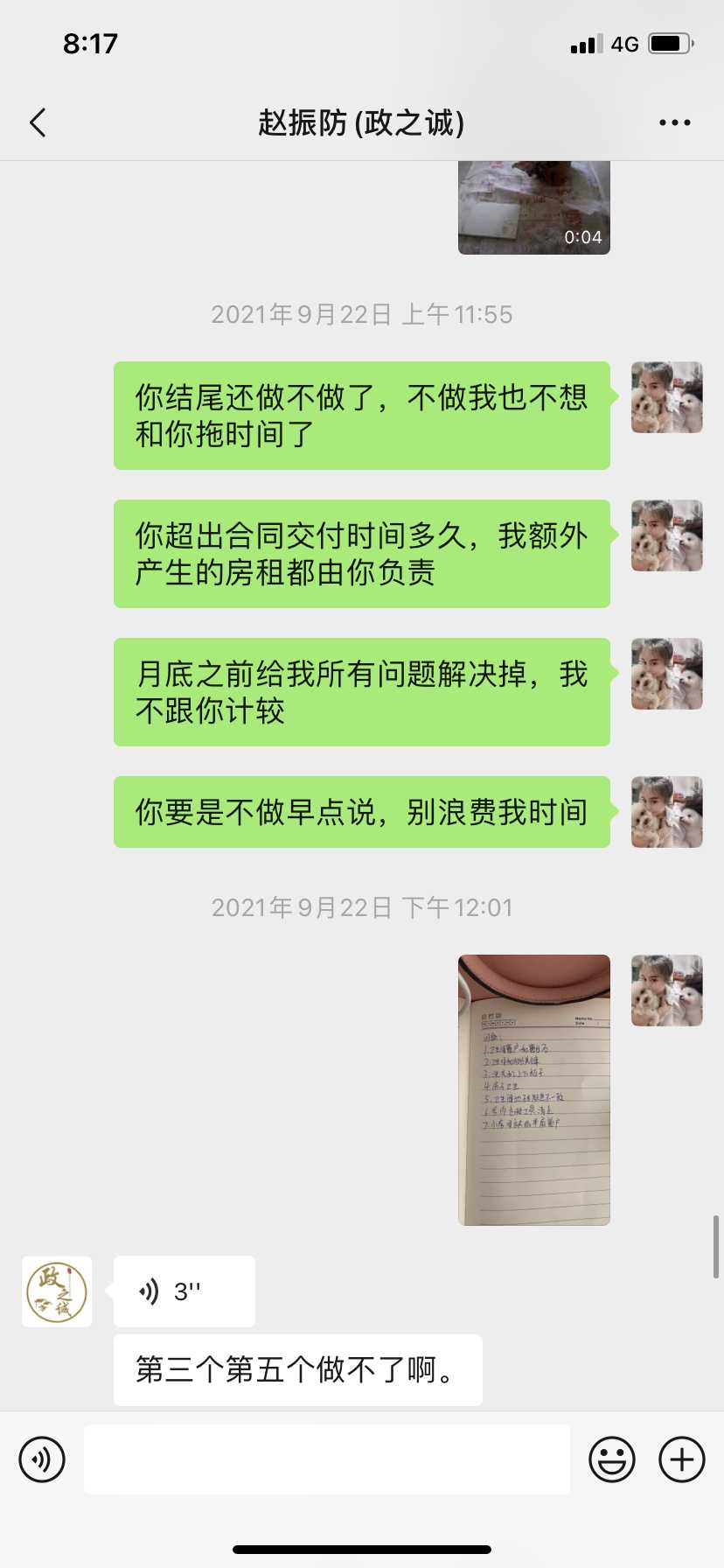Go back to the chat list

[x=38, y=123]
